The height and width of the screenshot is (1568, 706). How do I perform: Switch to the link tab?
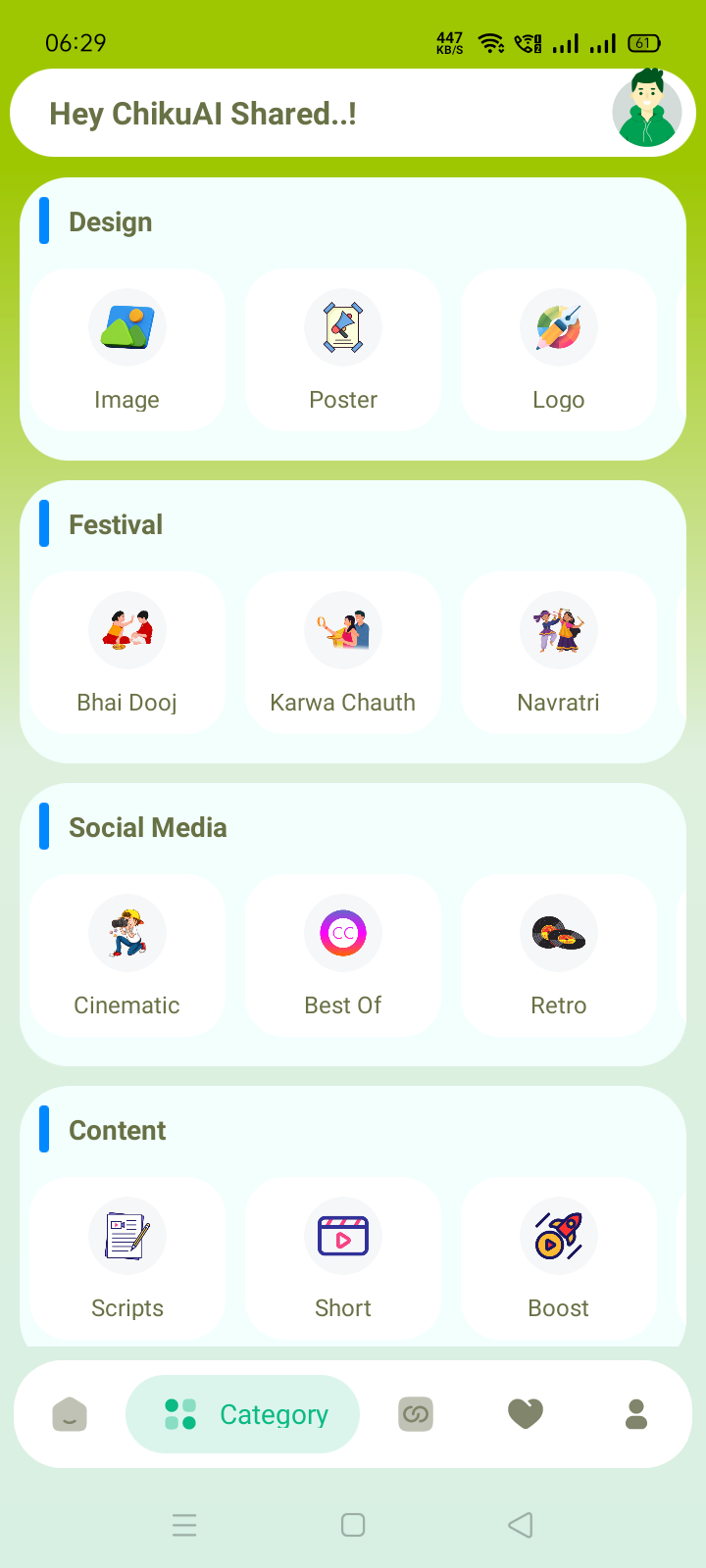(416, 1414)
